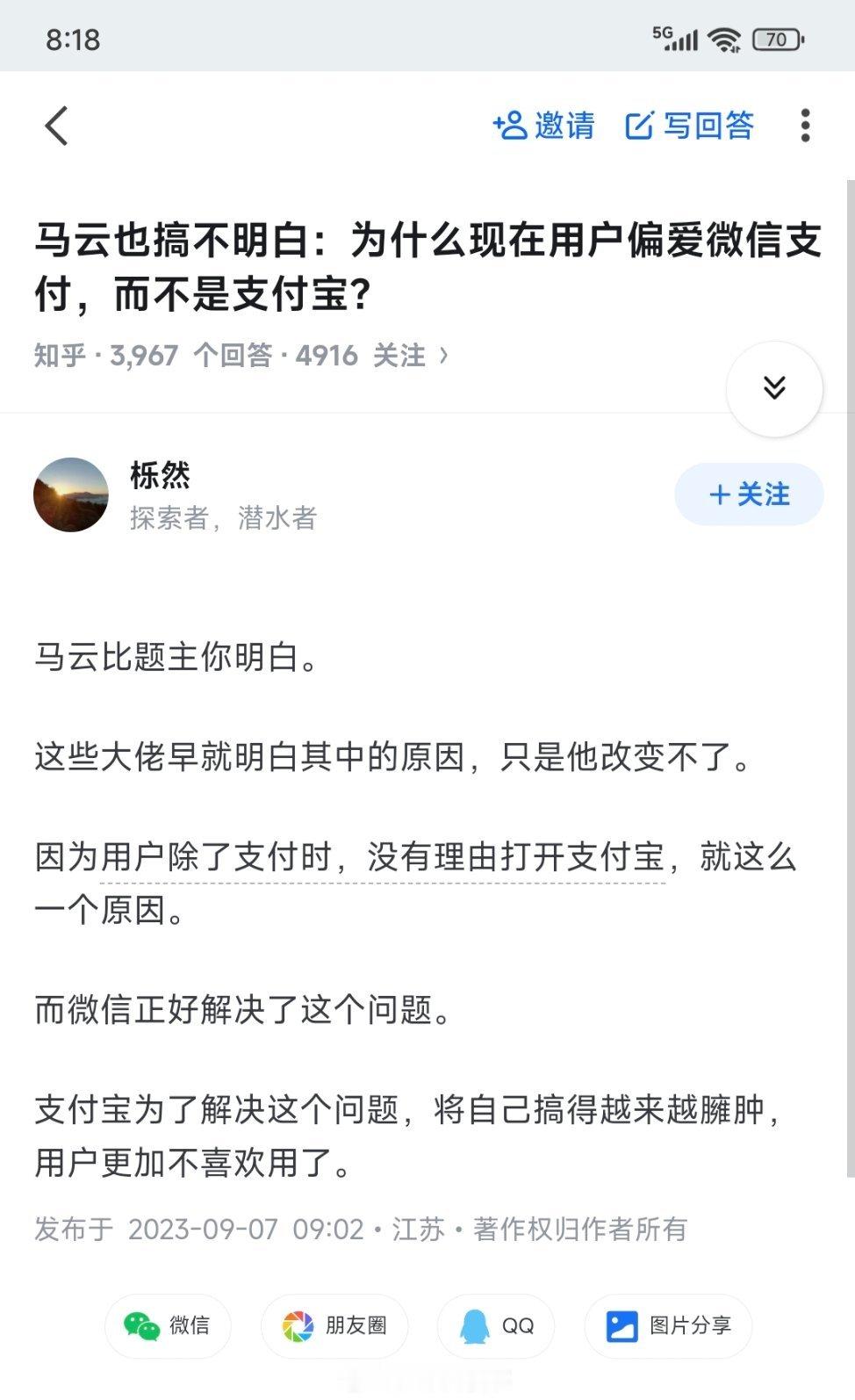Open the three-dot overflow menu
This screenshot has height=1400, width=855.
804,126
